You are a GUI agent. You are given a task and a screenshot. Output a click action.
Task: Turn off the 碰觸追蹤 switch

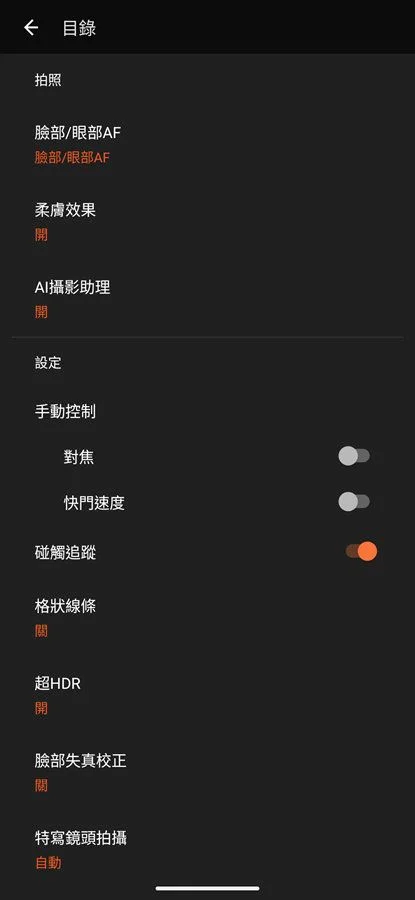click(x=361, y=552)
